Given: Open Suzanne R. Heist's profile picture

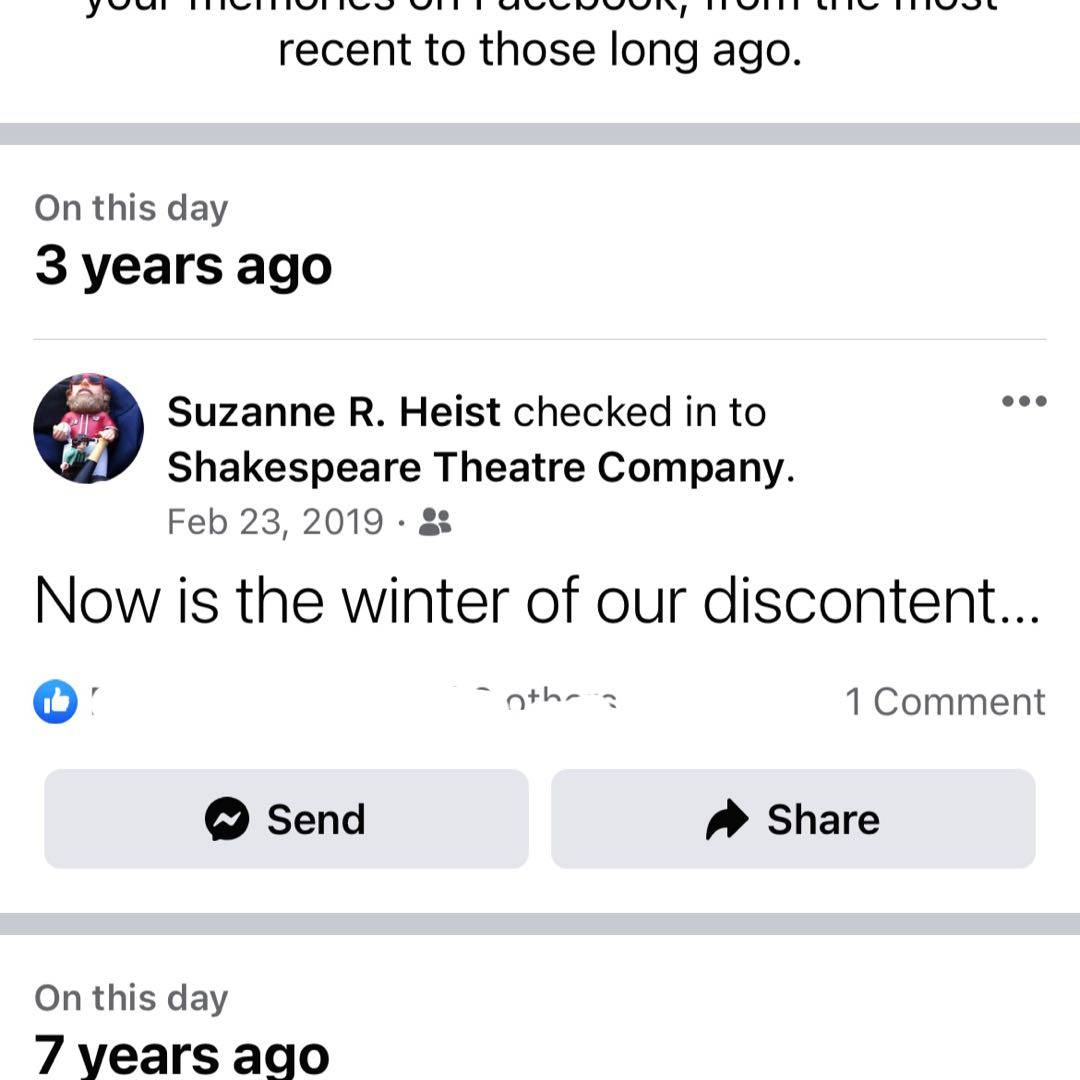Looking at the screenshot, I should coord(88,429).
